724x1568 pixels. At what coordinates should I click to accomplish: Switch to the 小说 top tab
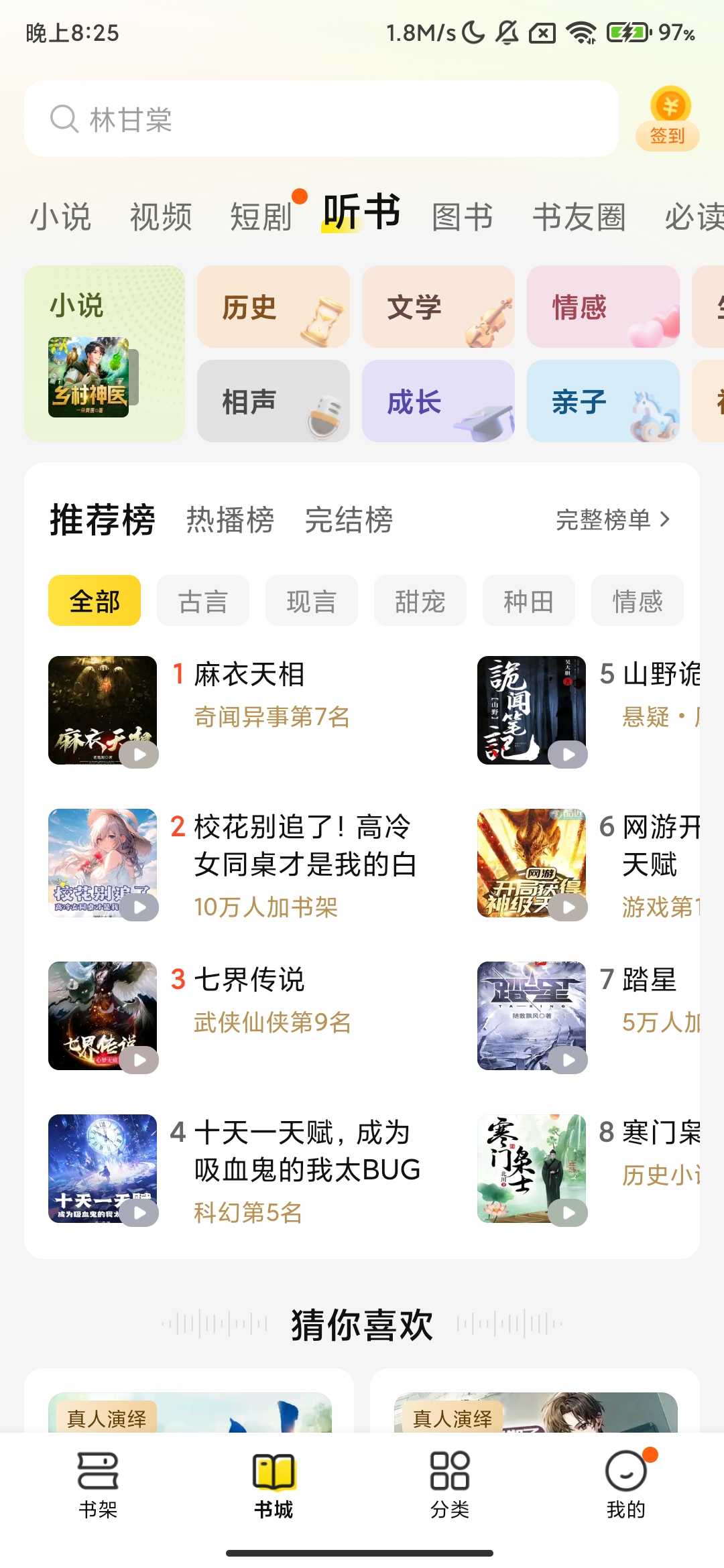[60, 216]
